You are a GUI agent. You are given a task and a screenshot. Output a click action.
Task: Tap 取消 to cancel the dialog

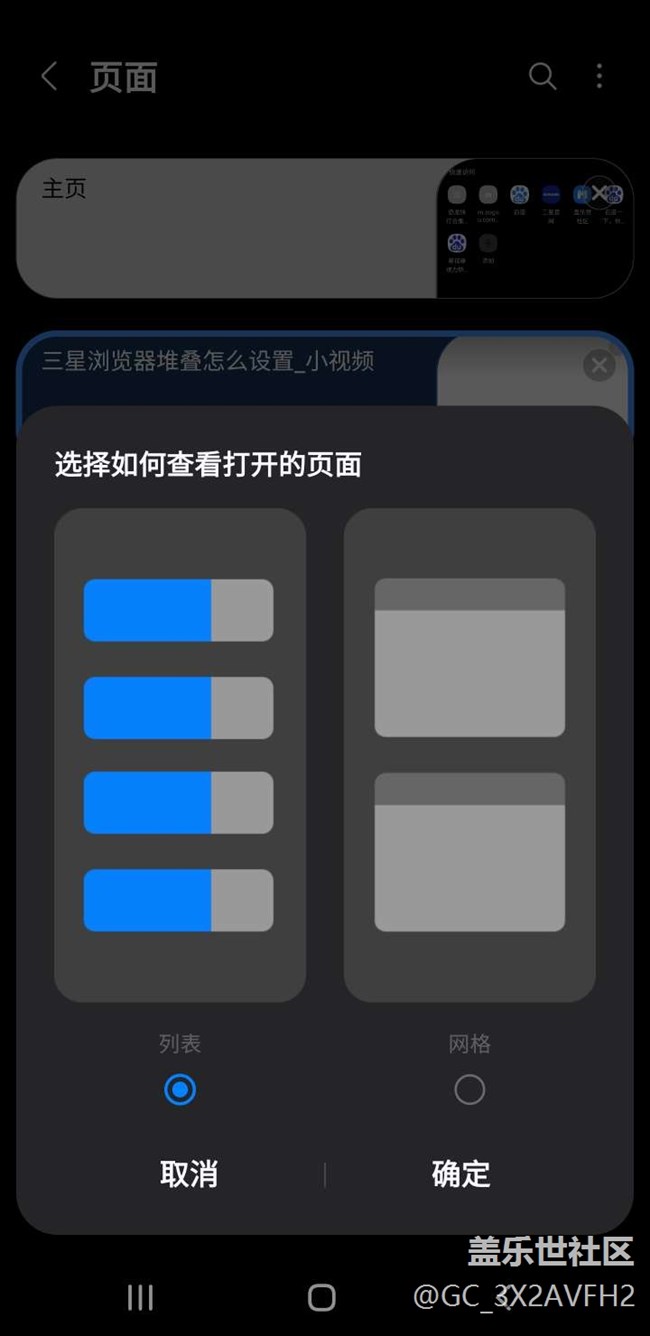pos(189,1174)
